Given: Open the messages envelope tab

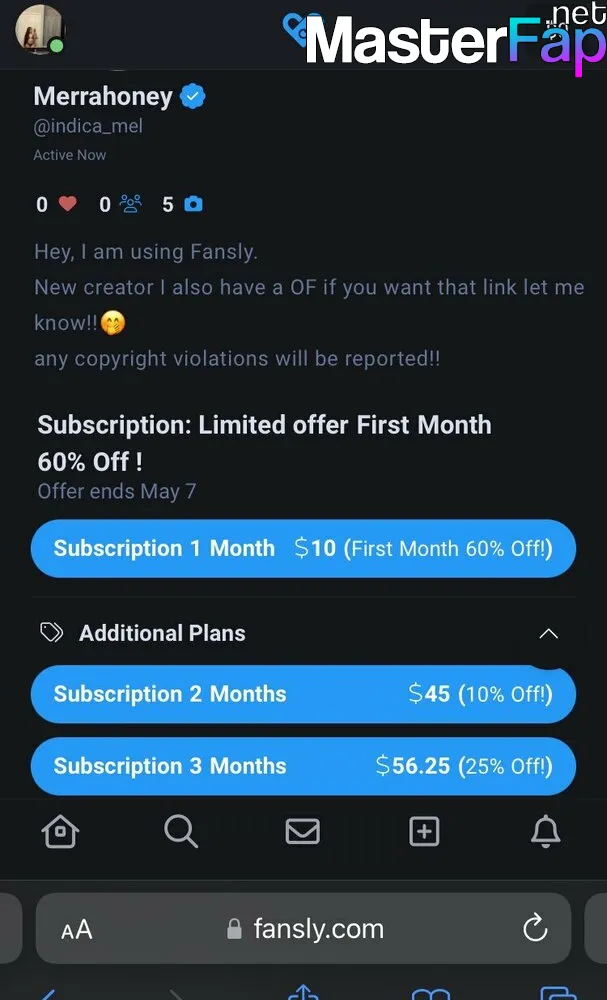Looking at the screenshot, I should point(302,832).
